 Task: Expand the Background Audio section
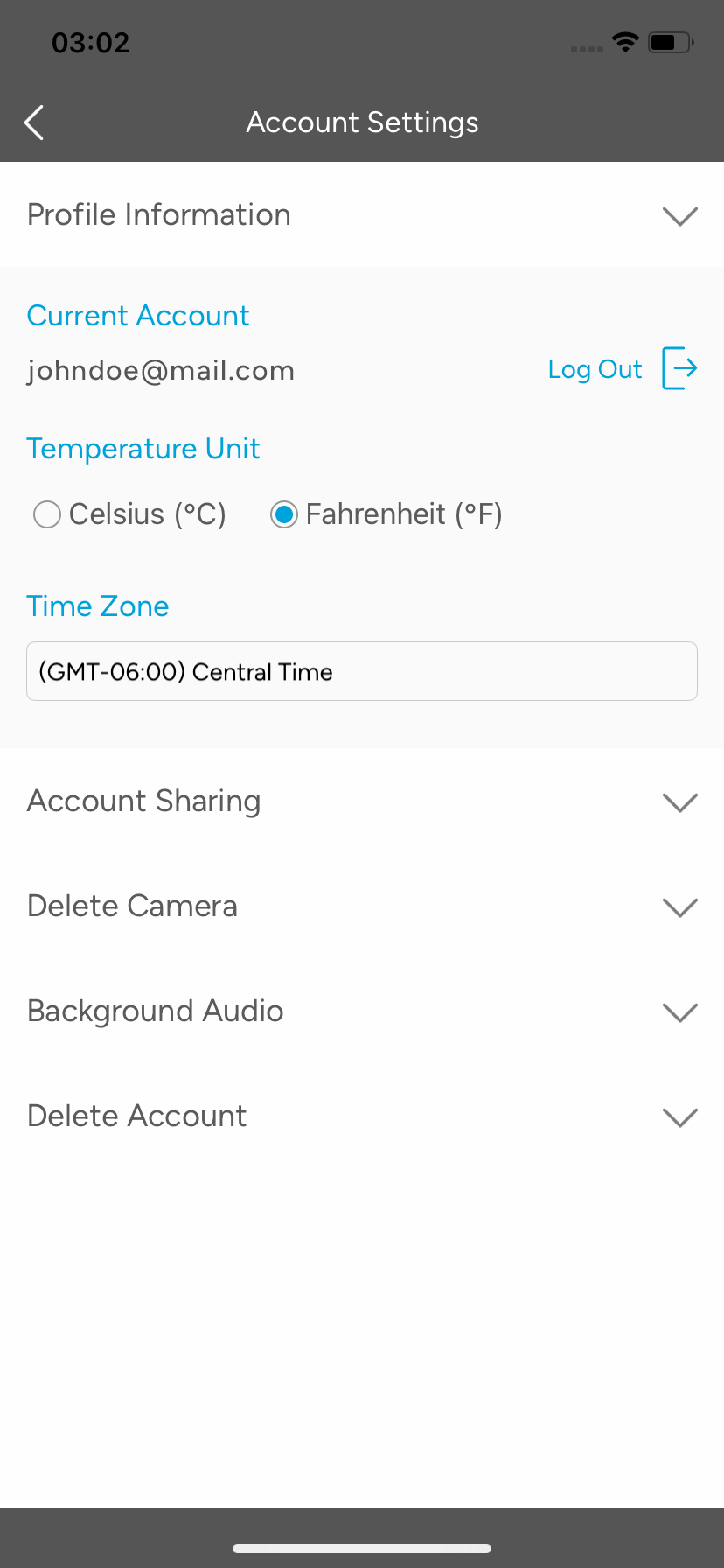click(x=362, y=1011)
